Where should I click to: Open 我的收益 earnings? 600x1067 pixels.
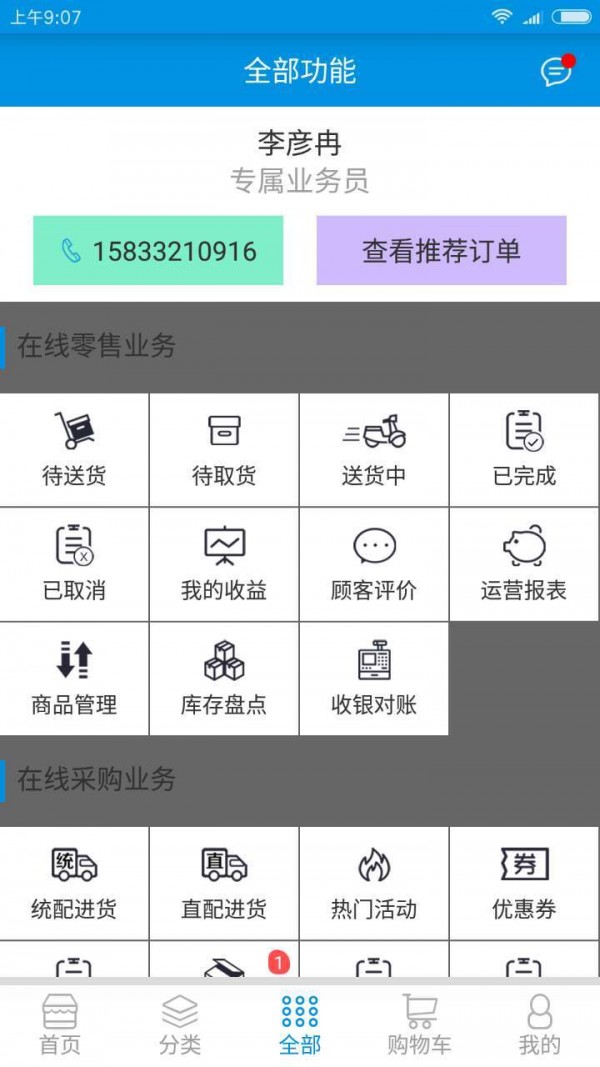[x=224, y=565]
